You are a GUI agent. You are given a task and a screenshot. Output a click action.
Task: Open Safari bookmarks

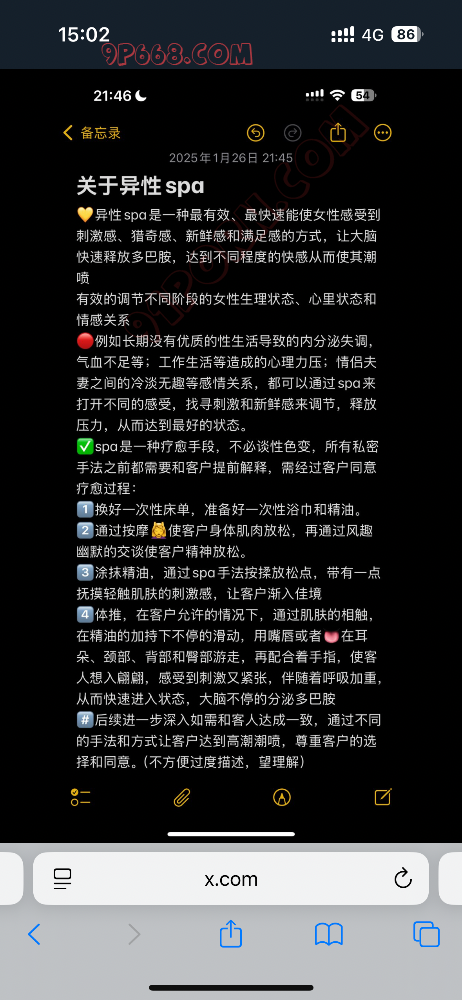click(329, 934)
